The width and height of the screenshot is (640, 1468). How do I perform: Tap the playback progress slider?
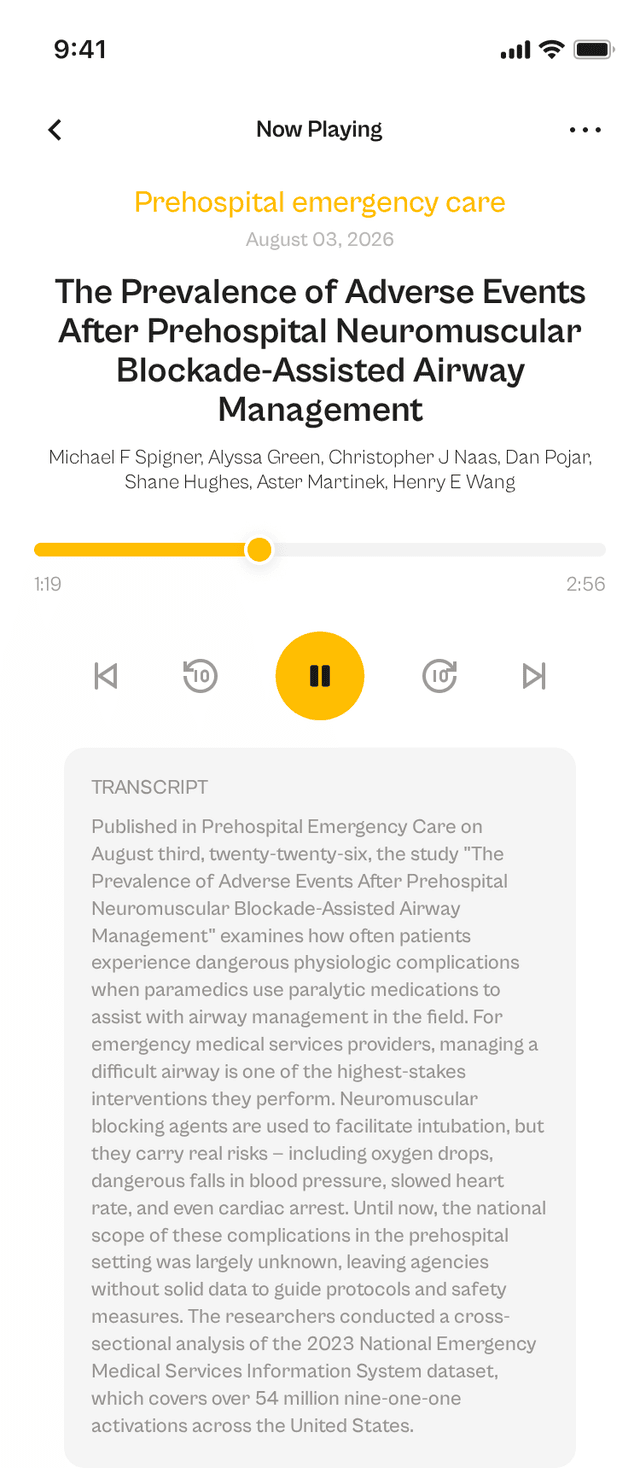(x=320, y=550)
